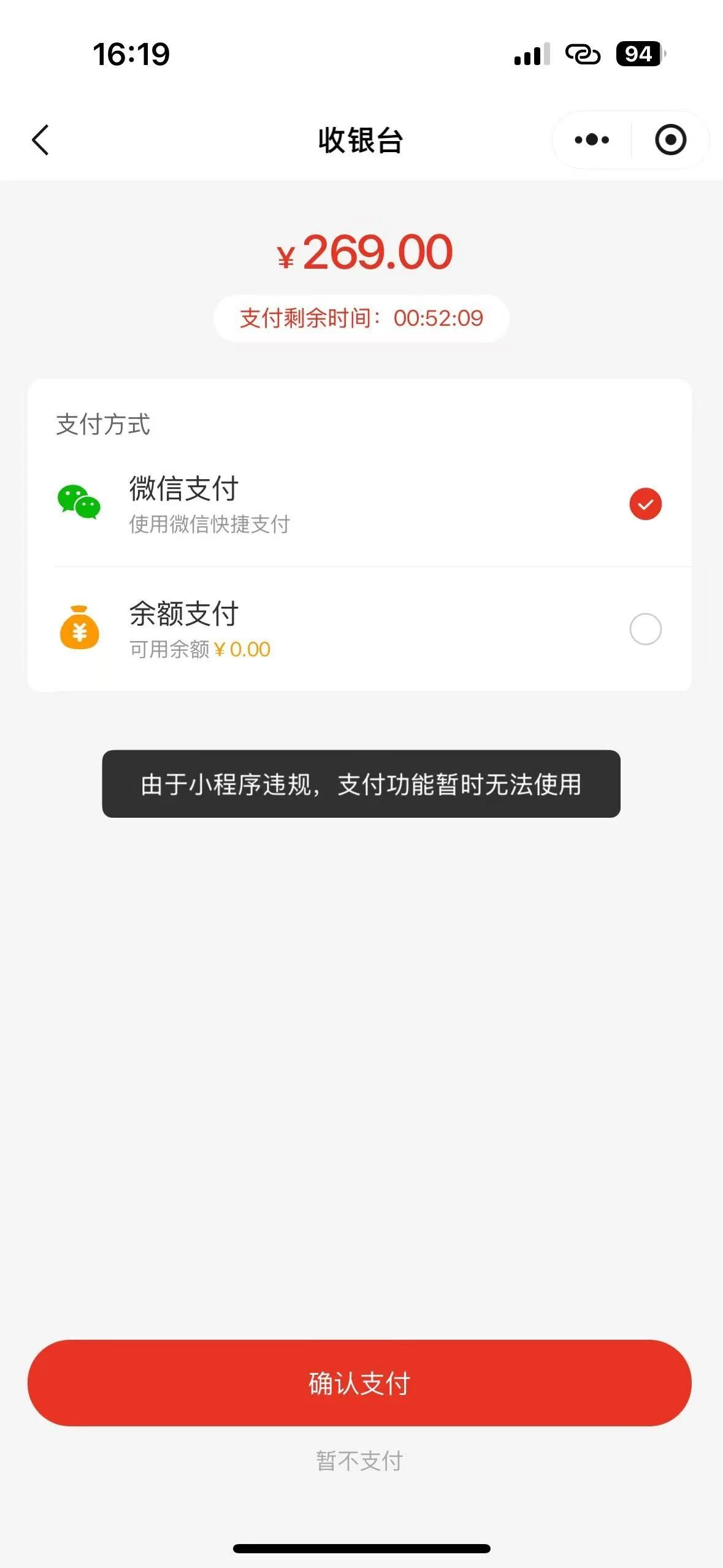Select 微信支付 as payment method
The width and height of the screenshot is (723, 1568).
(645, 504)
